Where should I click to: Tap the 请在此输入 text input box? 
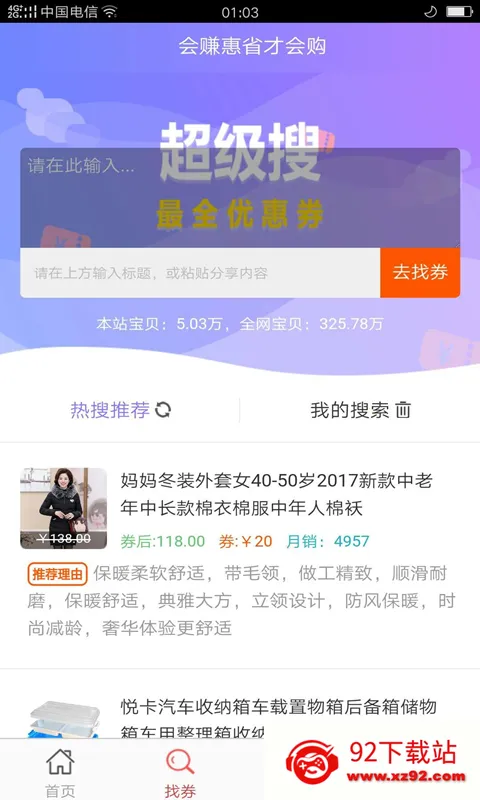tap(240, 198)
